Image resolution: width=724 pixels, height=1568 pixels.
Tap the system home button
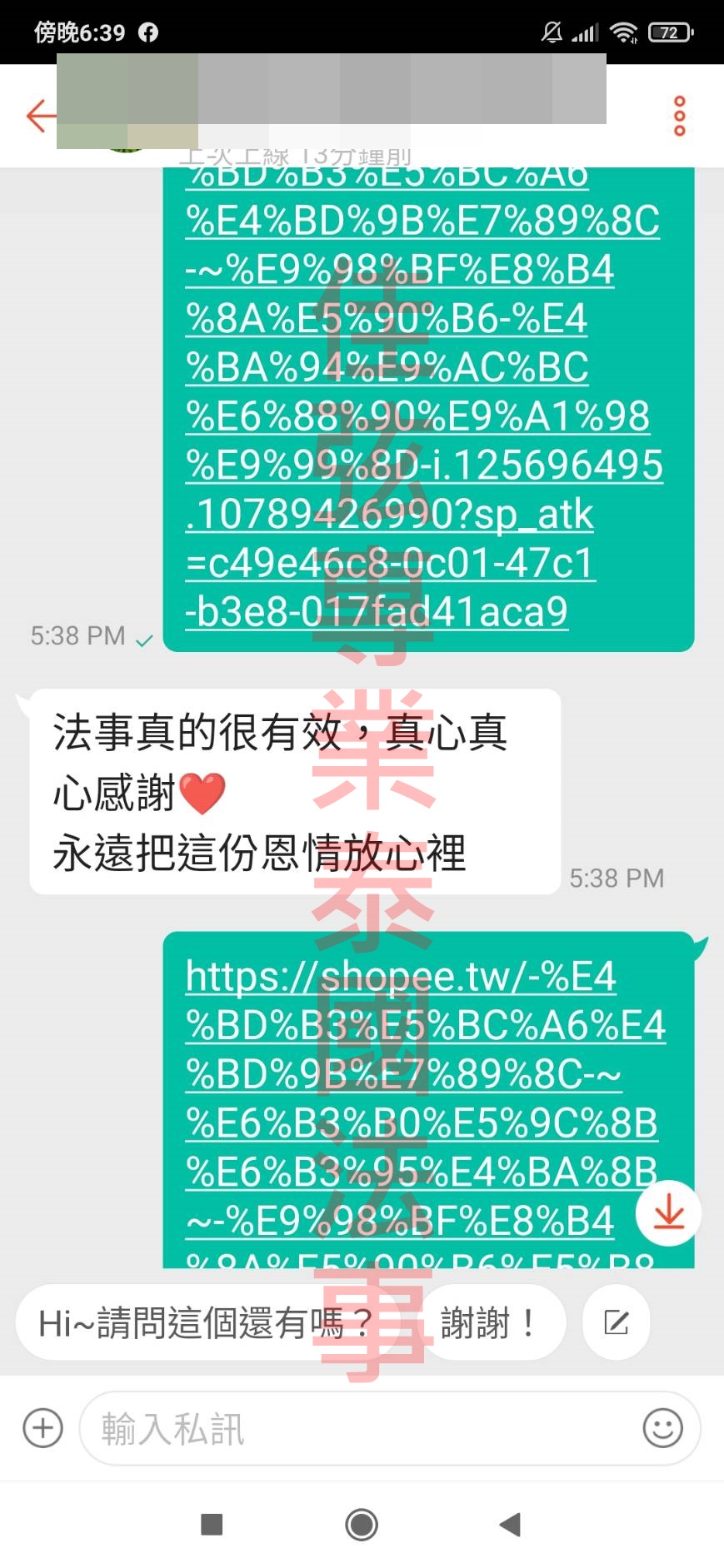click(362, 1525)
